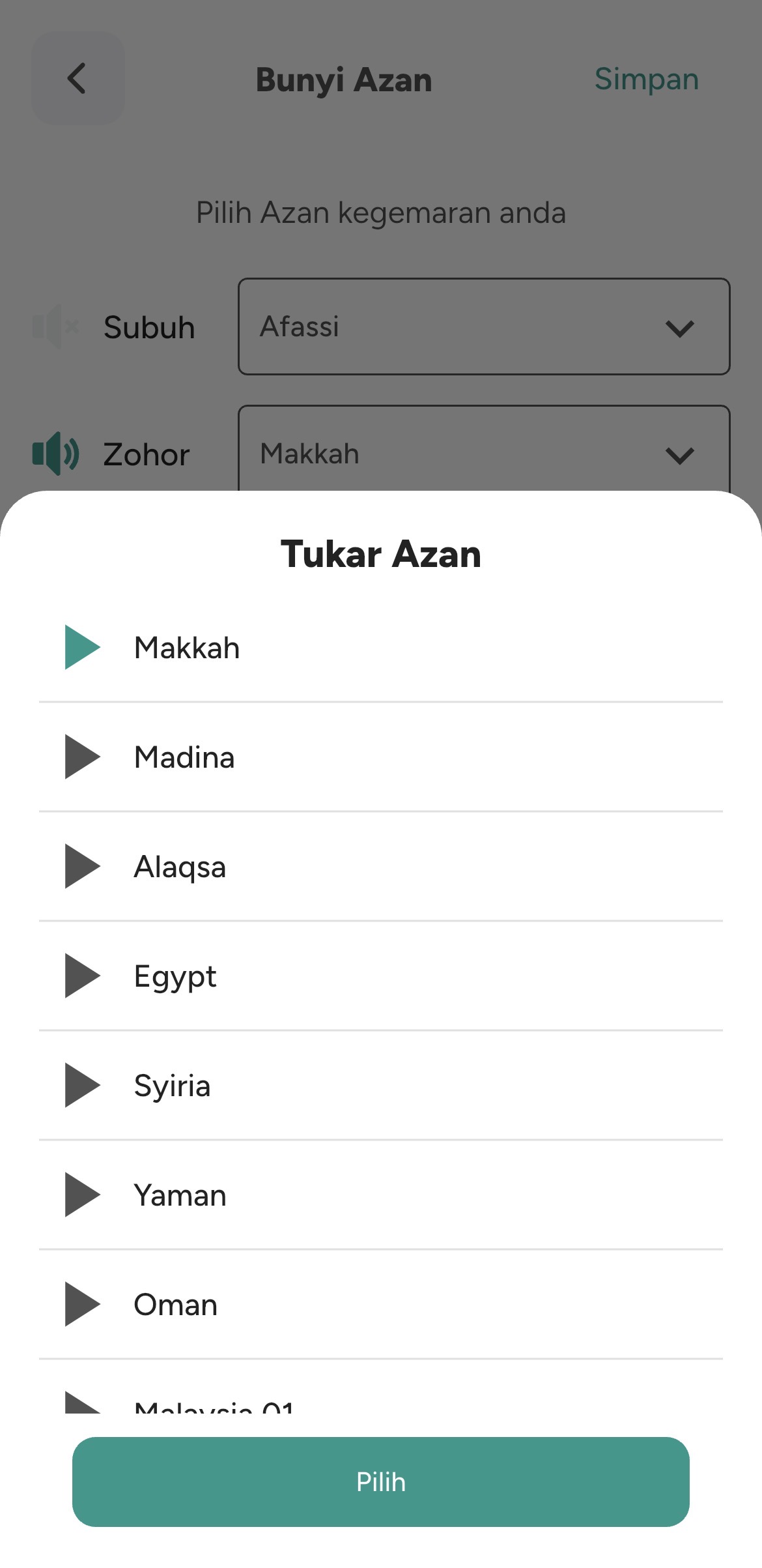762x1568 pixels.
Task: Play the Alaqsa azan preview
Action: [82, 866]
